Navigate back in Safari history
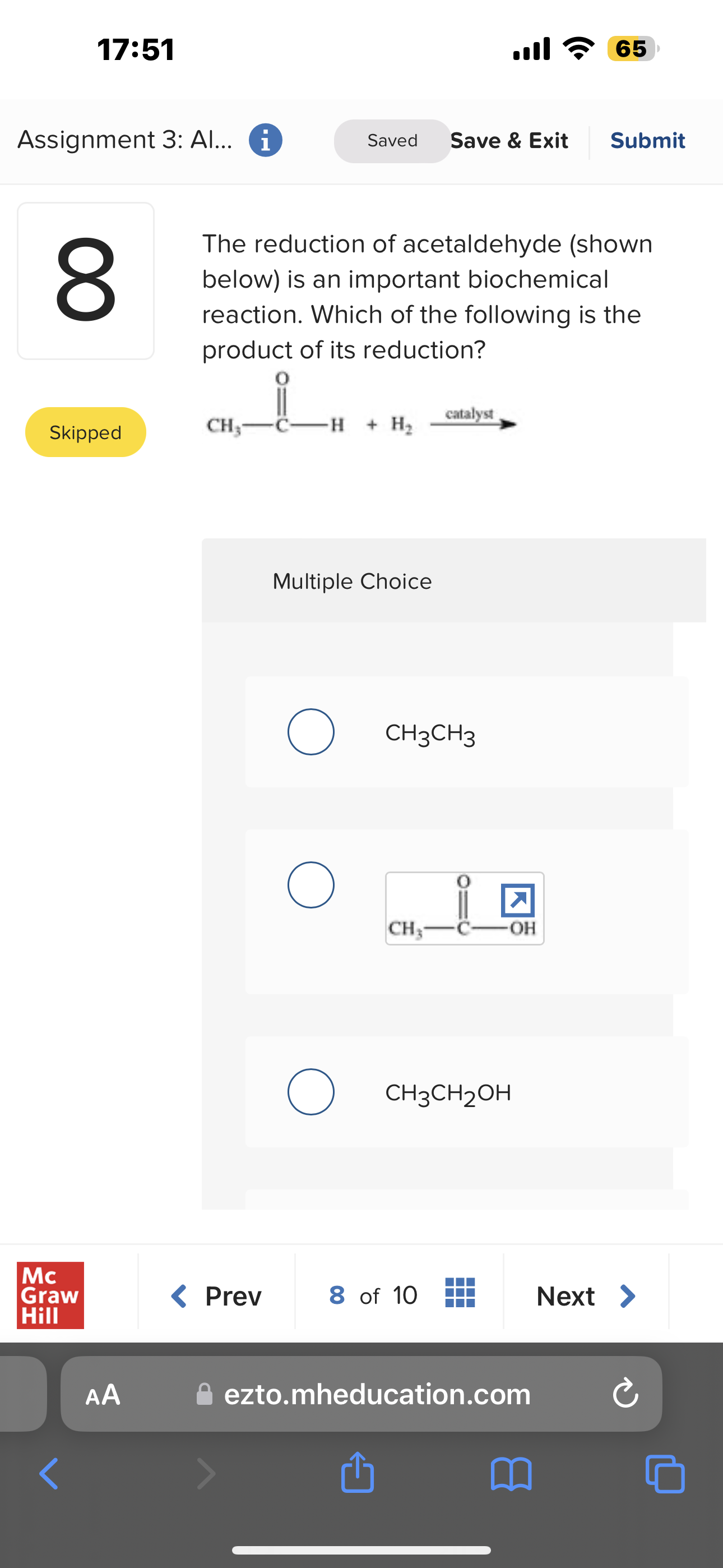Viewport: 723px width, 1568px height. pos(48,1473)
